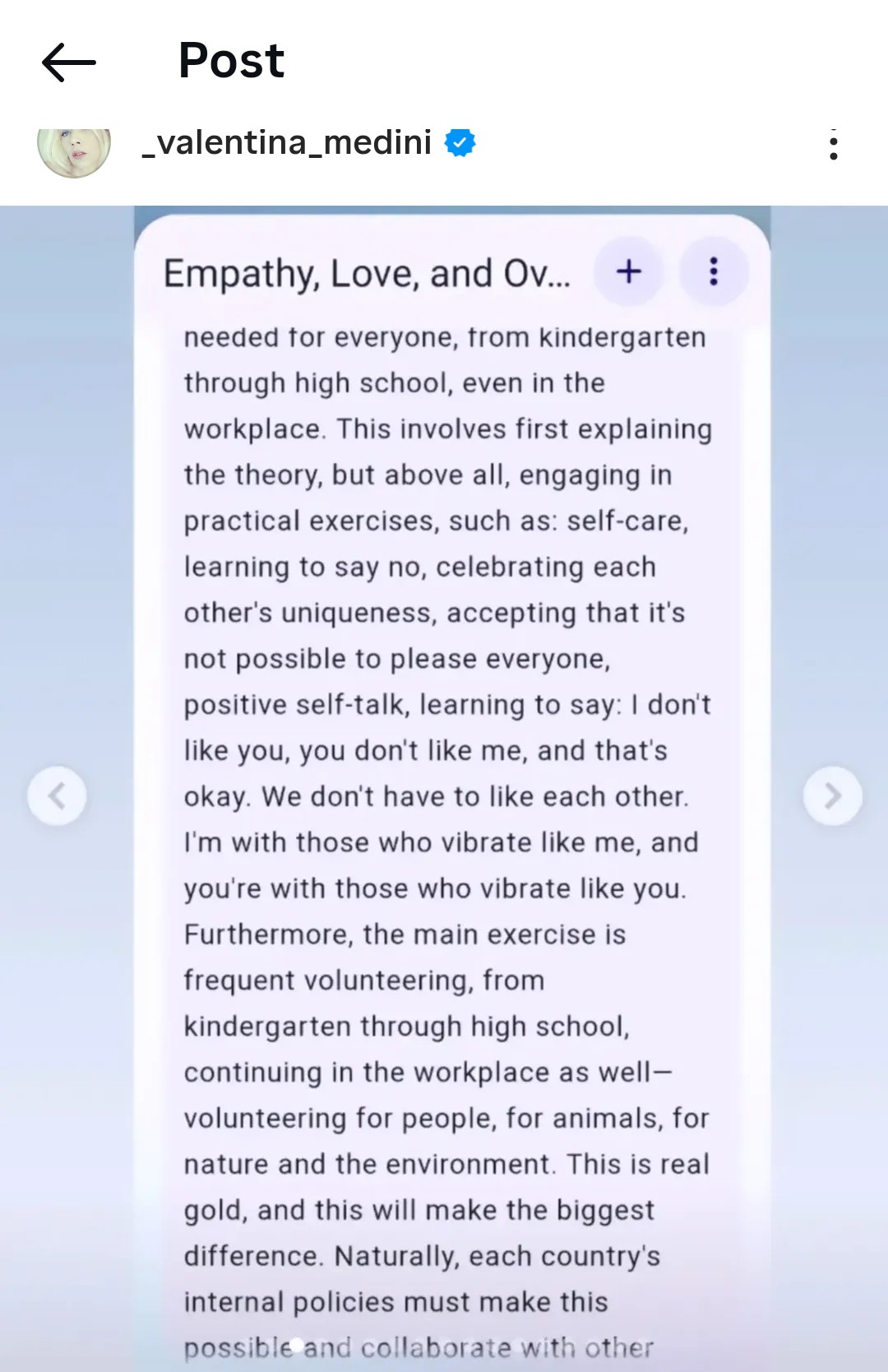Open the _valentina_medini profile picture
The width and height of the screenshot is (888, 1372).
74,148
